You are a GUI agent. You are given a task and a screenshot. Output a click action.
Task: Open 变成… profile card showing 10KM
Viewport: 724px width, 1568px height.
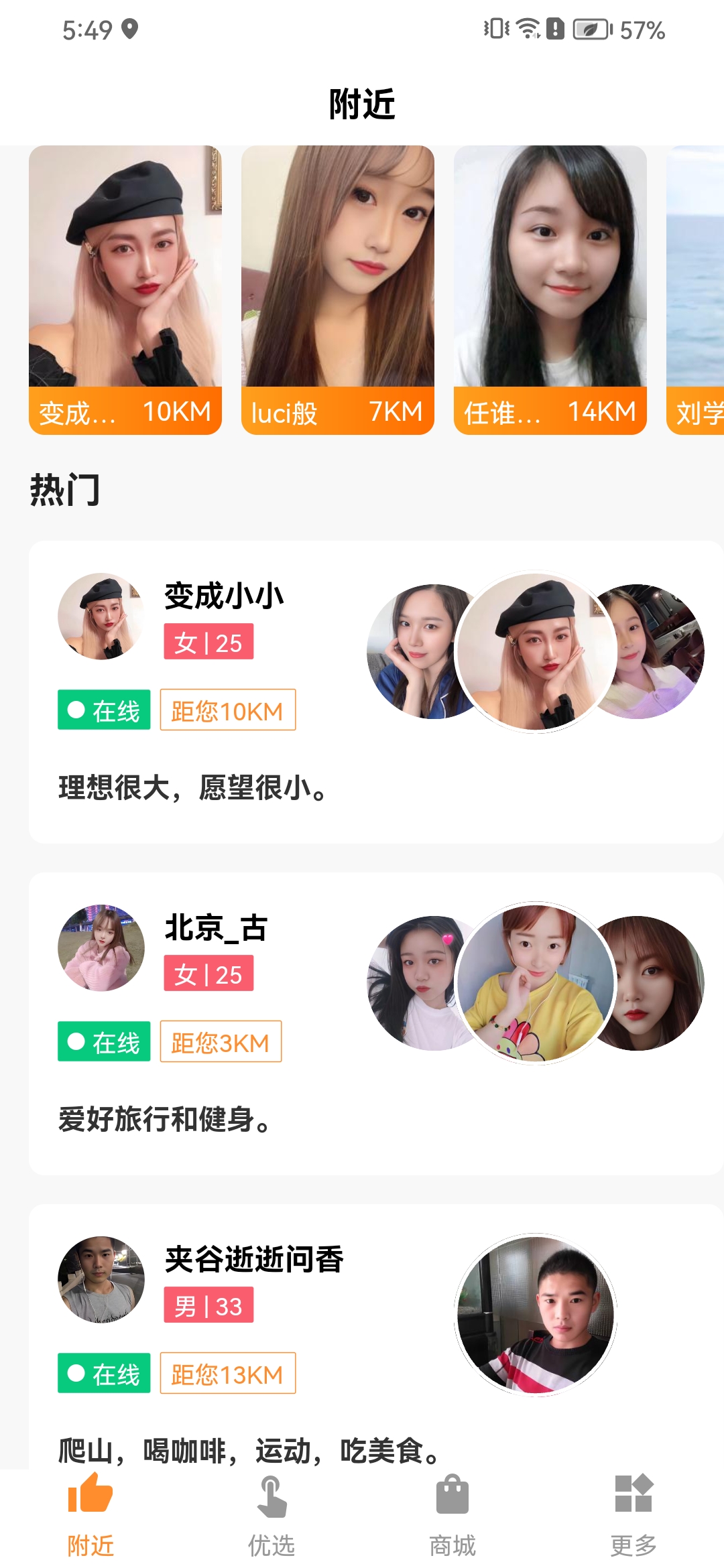125,289
